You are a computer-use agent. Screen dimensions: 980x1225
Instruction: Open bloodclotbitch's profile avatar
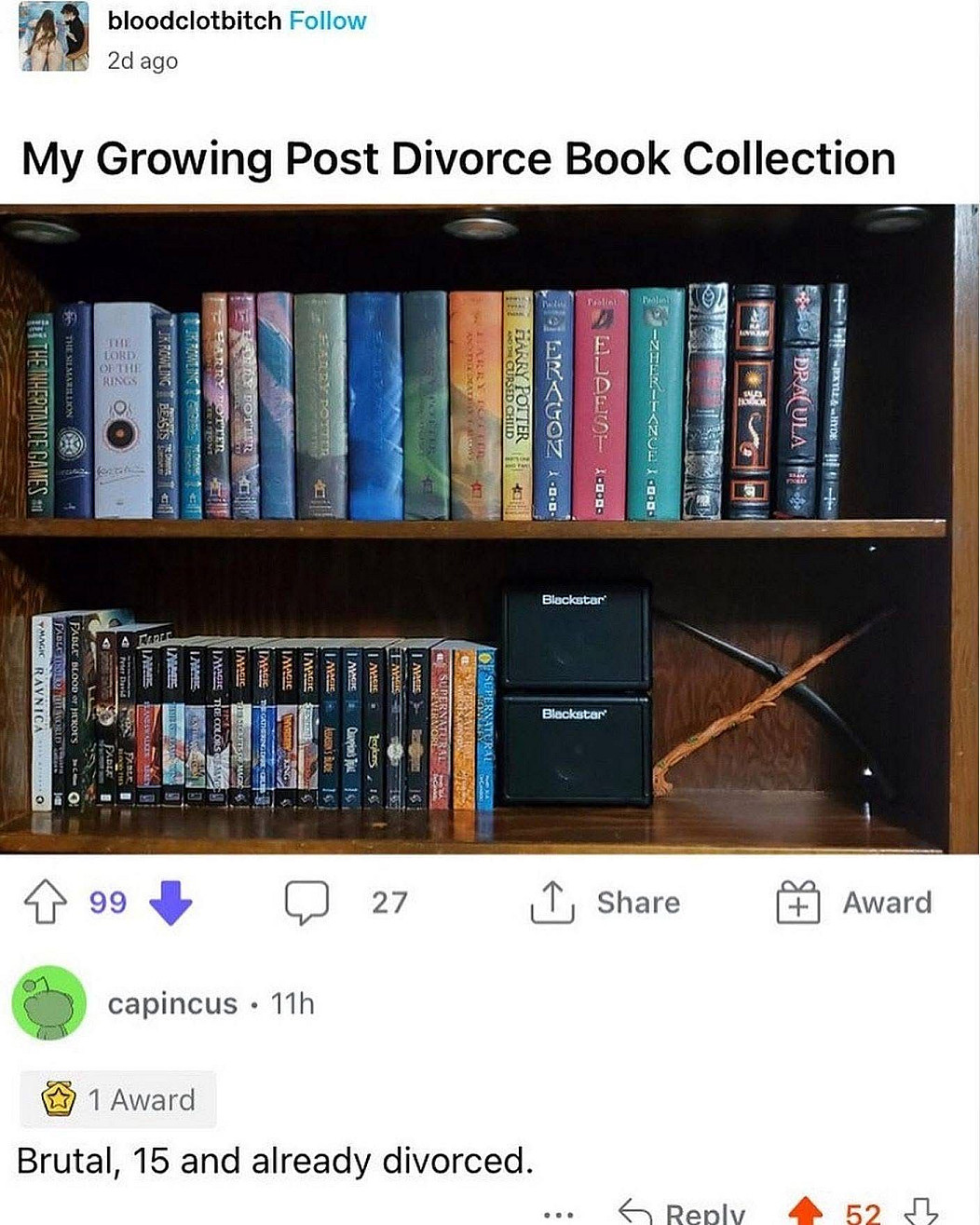click(53, 37)
